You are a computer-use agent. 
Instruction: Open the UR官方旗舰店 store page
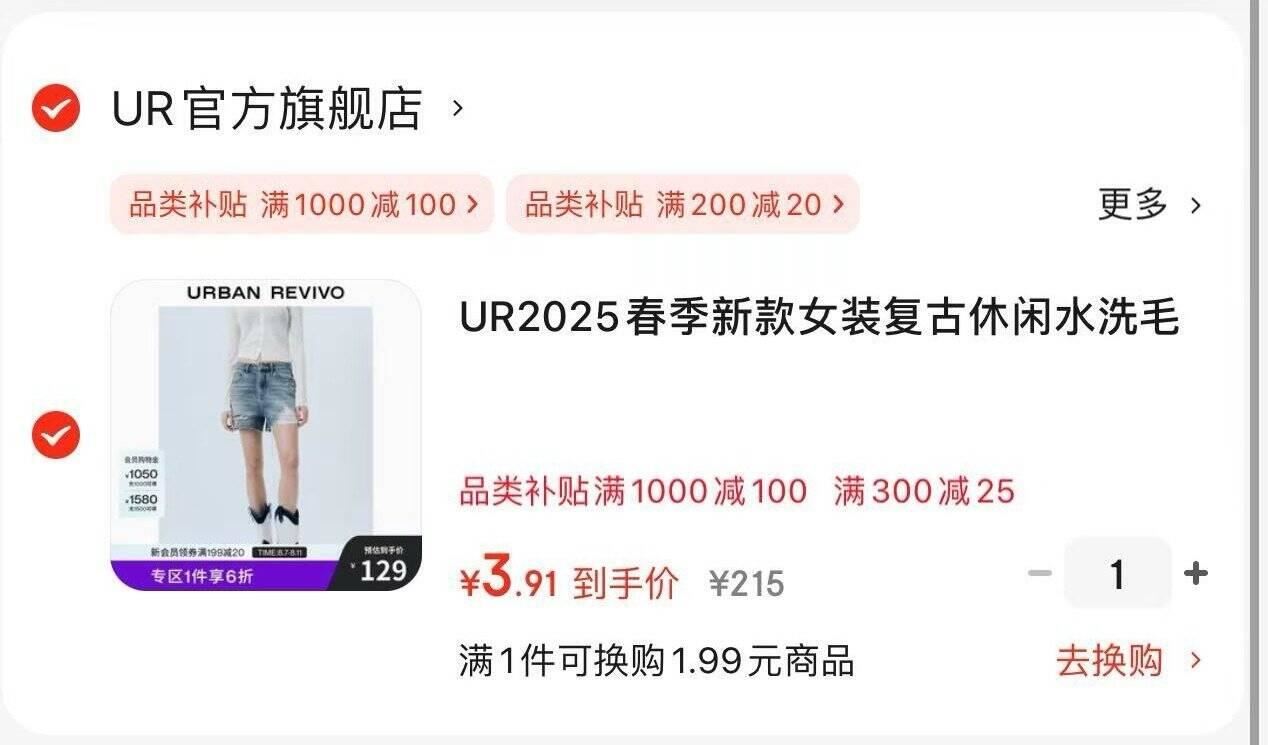pos(268,109)
